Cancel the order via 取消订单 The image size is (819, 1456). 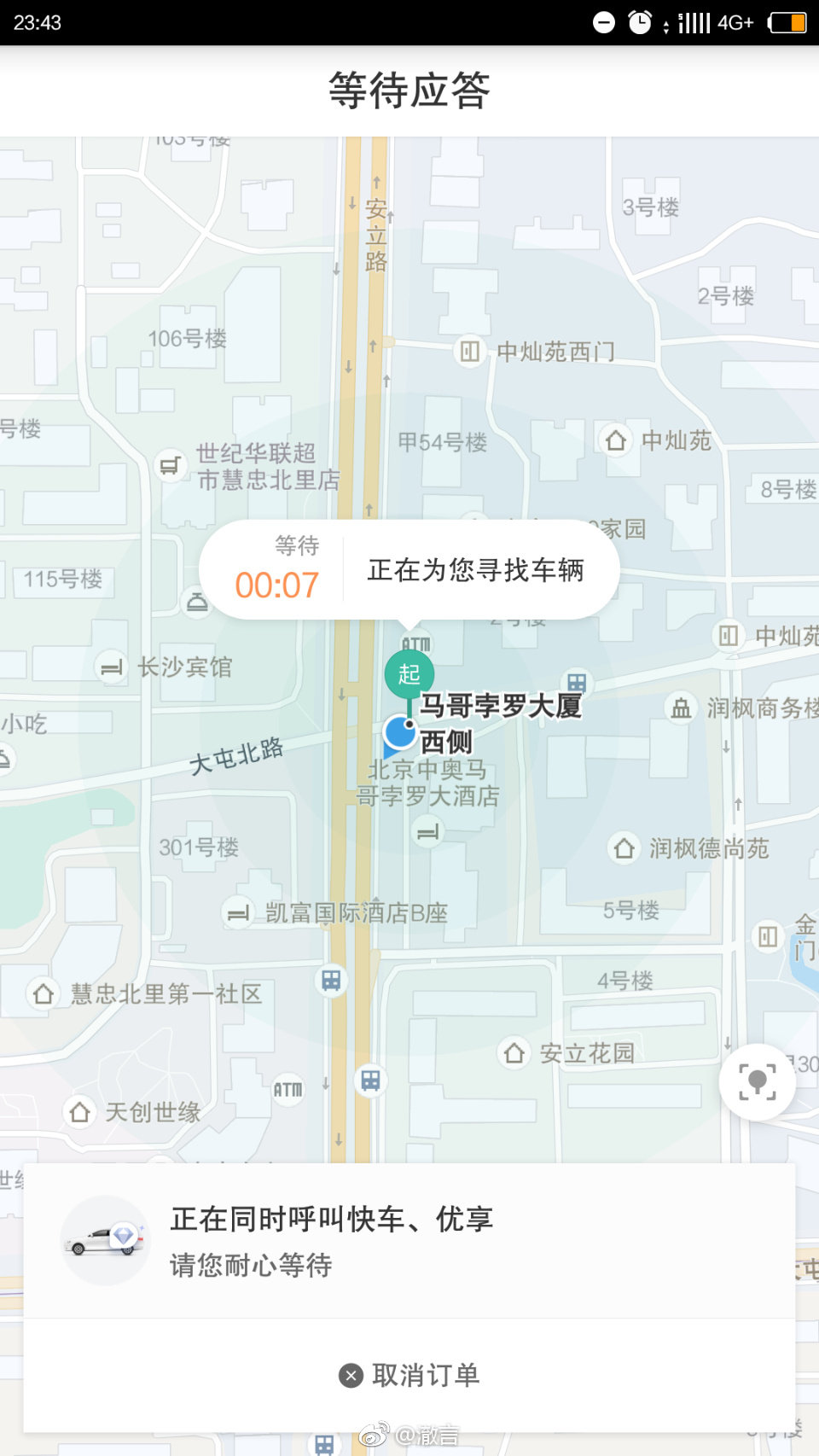tap(409, 1375)
